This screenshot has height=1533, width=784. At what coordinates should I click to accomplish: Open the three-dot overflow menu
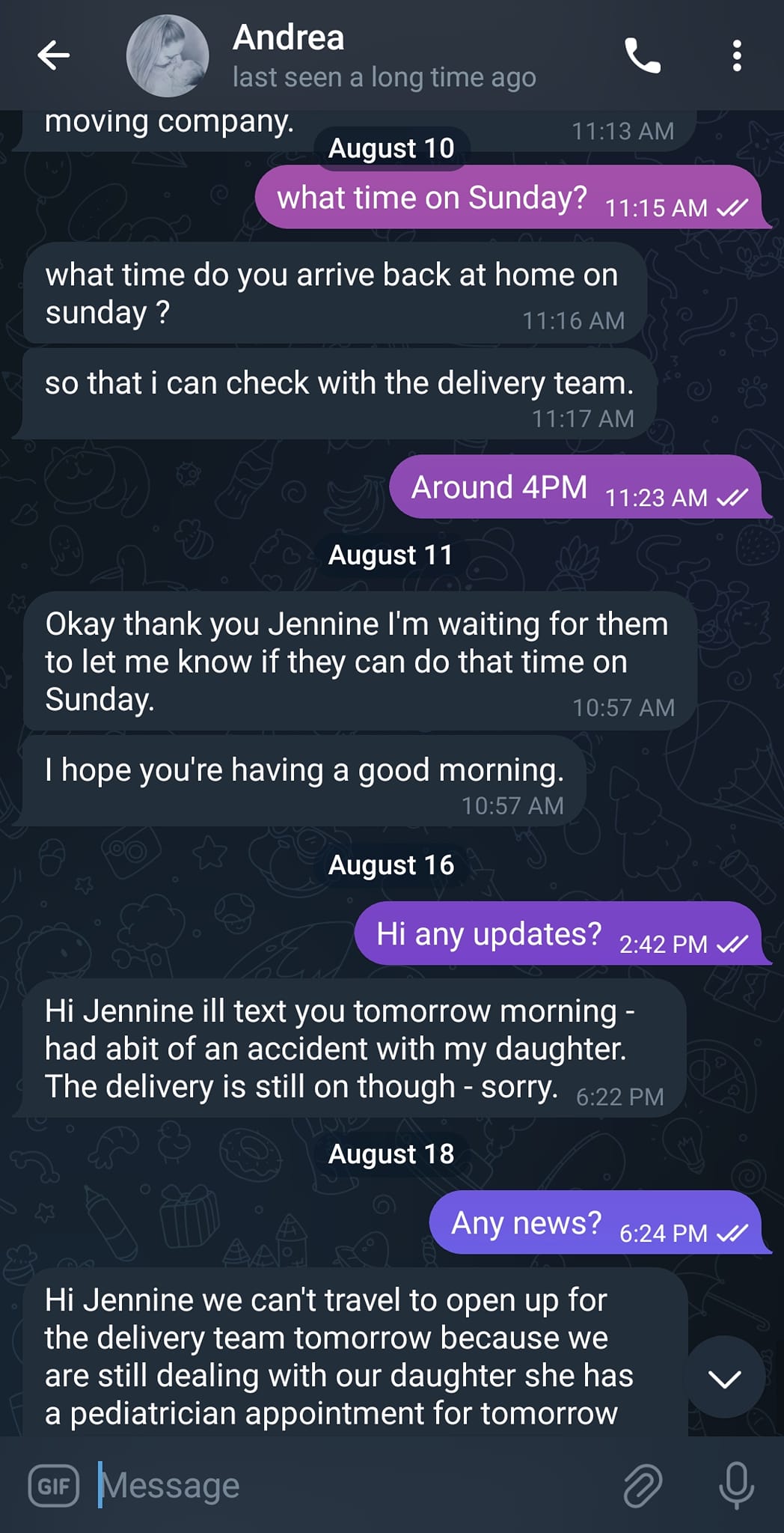(737, 55)
